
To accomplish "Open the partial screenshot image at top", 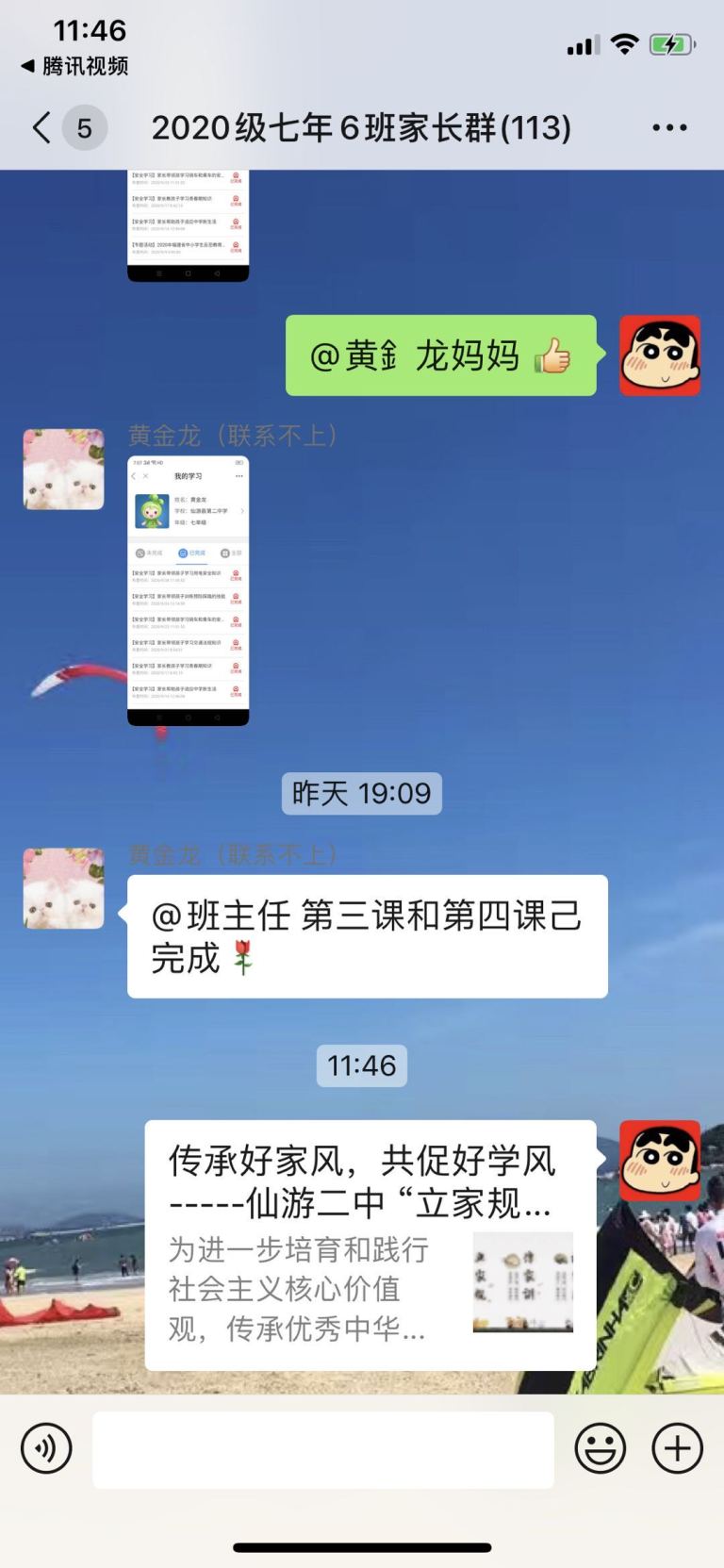I will tap(188, 224).
